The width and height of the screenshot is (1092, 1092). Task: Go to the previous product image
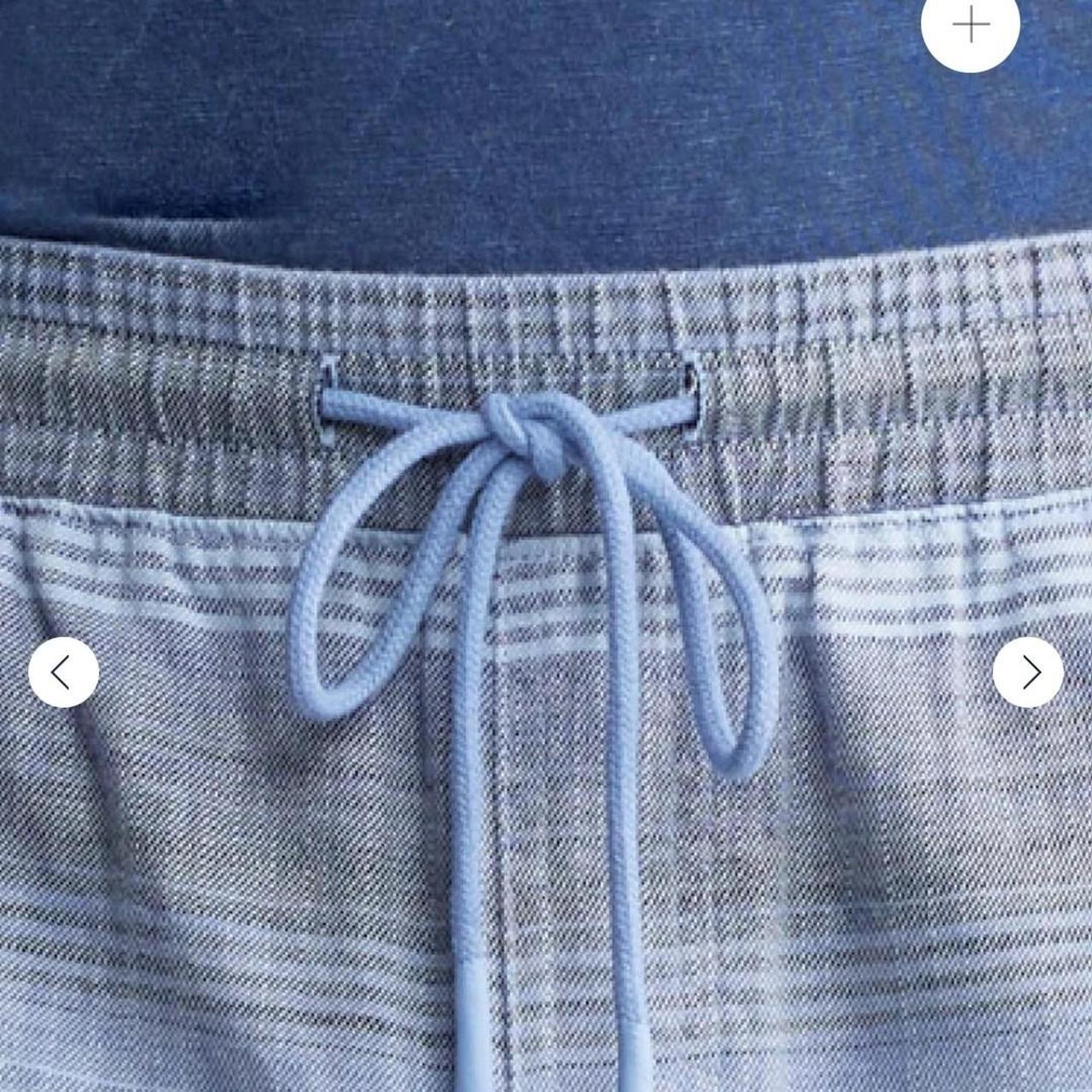click(63, 672)
